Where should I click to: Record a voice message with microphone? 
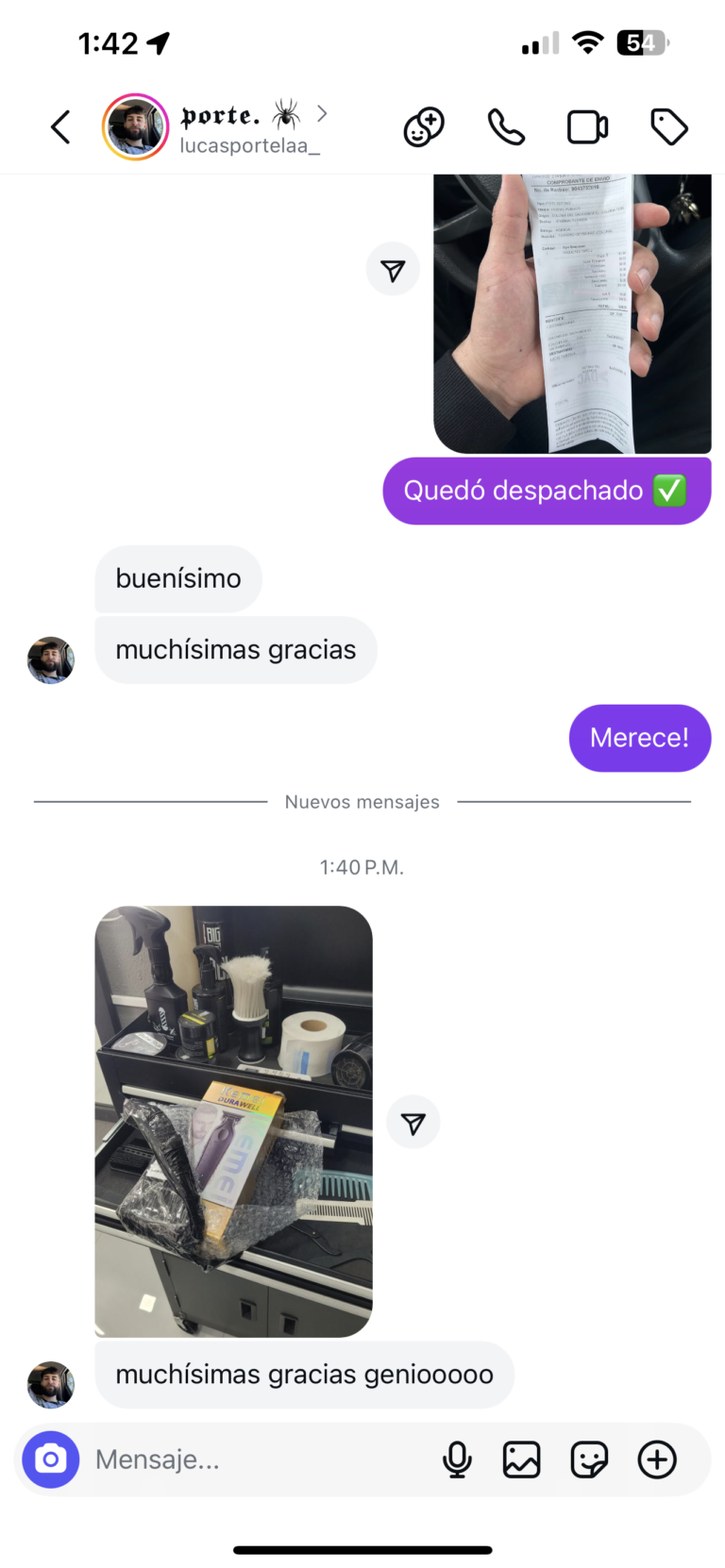pyautogui.click(x=457, y=1460)
